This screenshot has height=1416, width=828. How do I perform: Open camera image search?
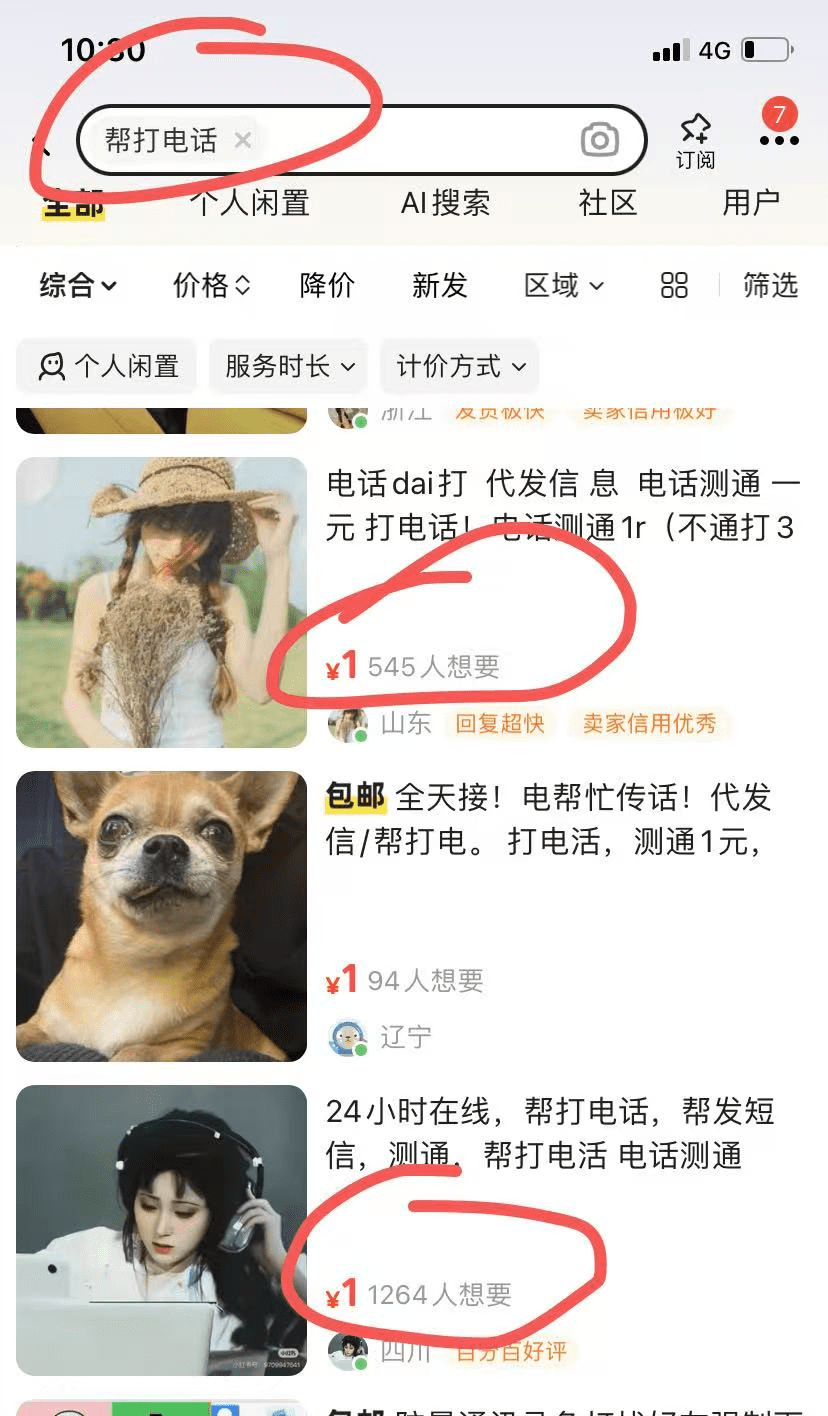[600, 140]
